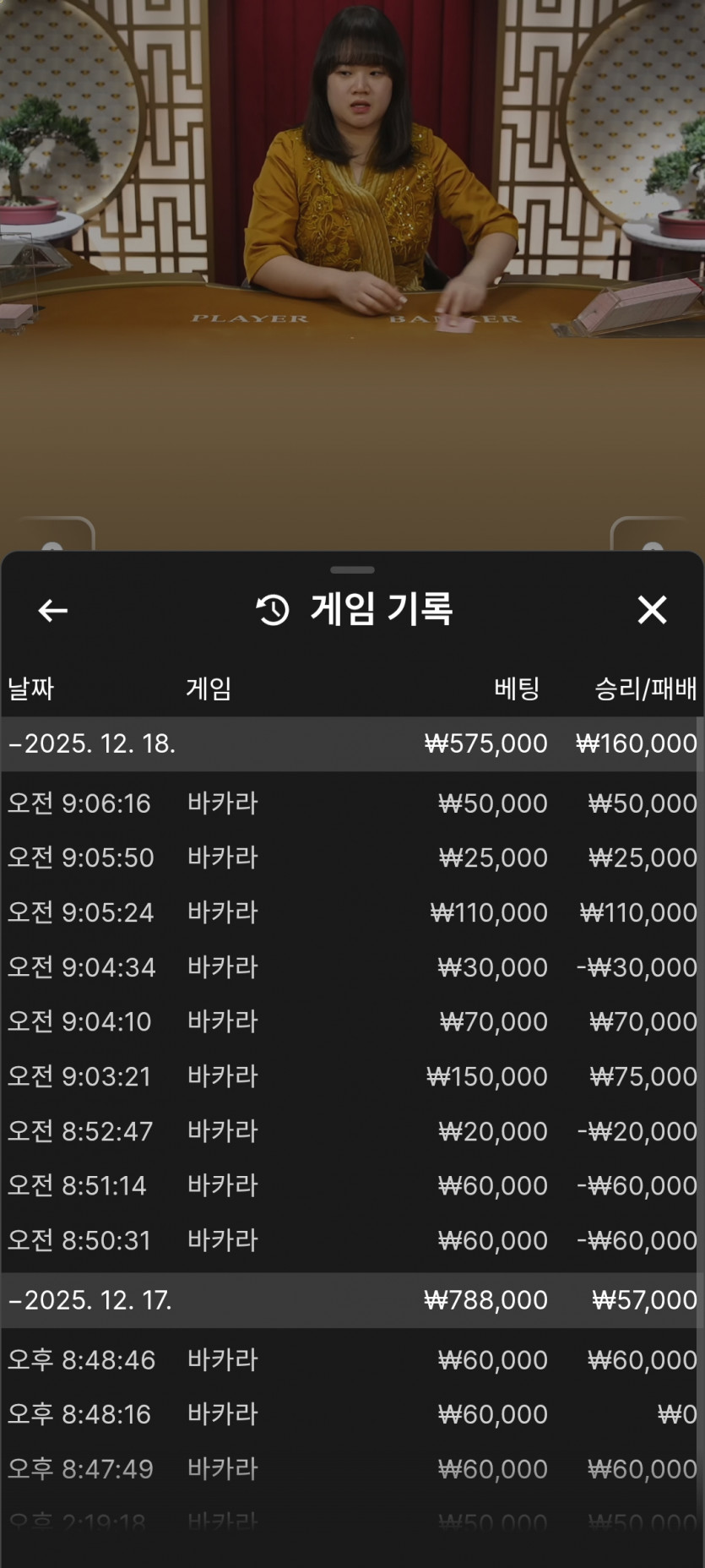Select the 오전 9:04:10 game entry
The image size is (705, 1568).
pyautogui.click(x=352, y=1021)
